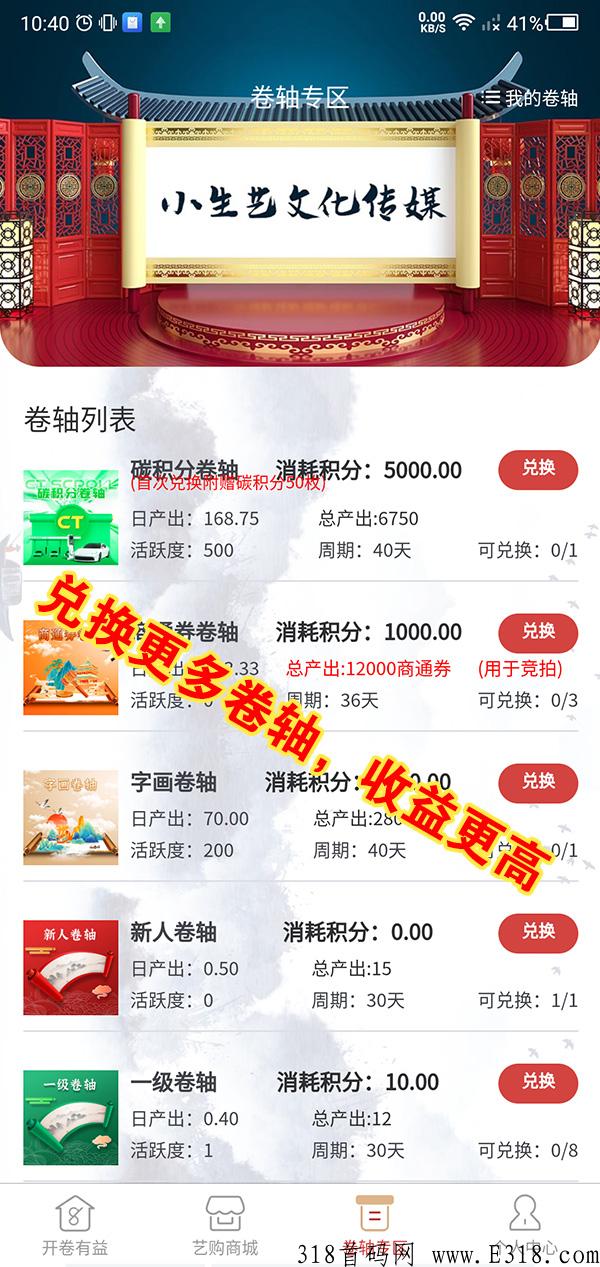The width and height of the screenshot is (600, 1267).
Task: Open the 字画卷轴 thumbnail
Action: click(71, 817)
